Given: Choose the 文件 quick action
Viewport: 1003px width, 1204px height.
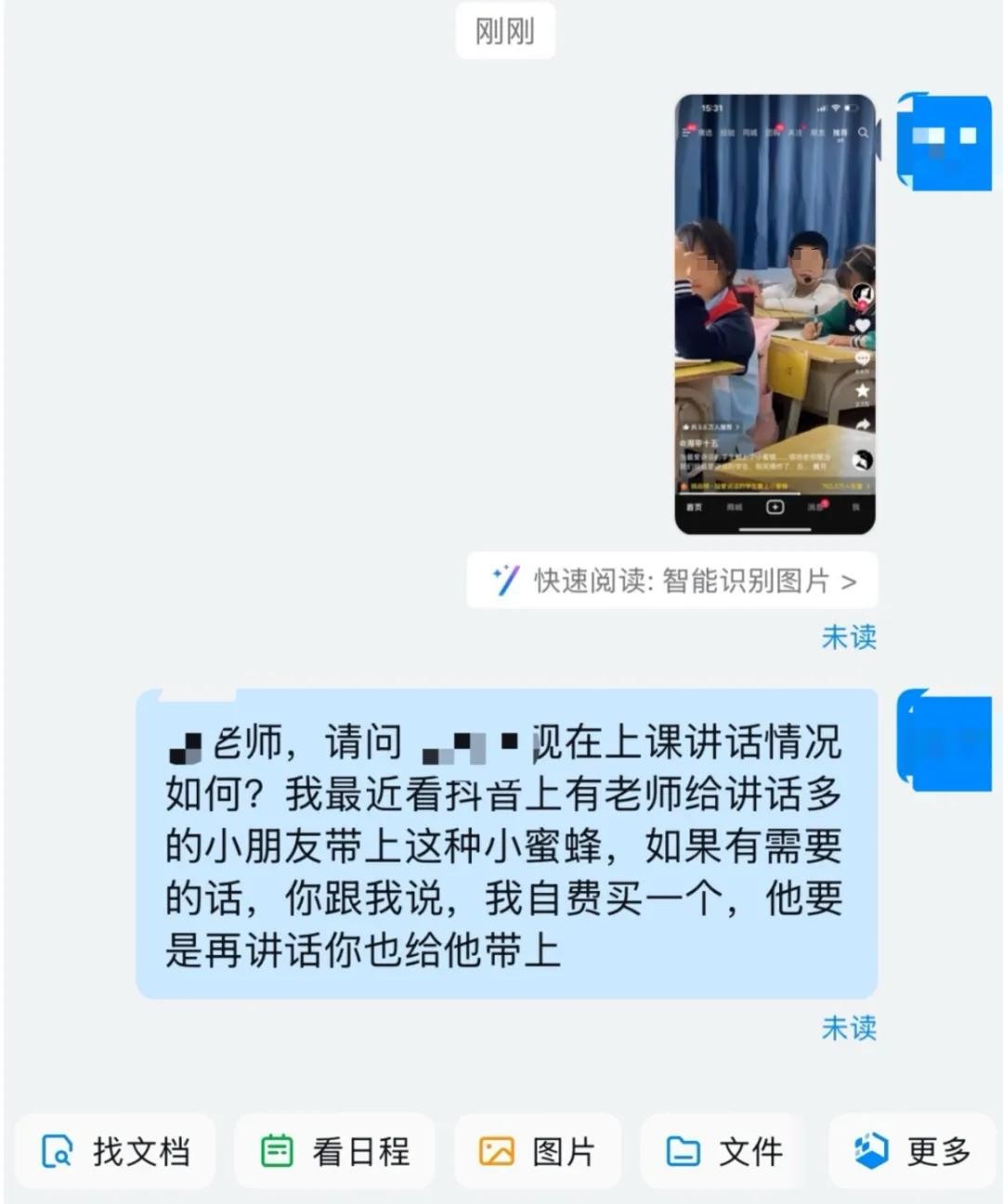Looking at the screenshot, I should 724,1151.
